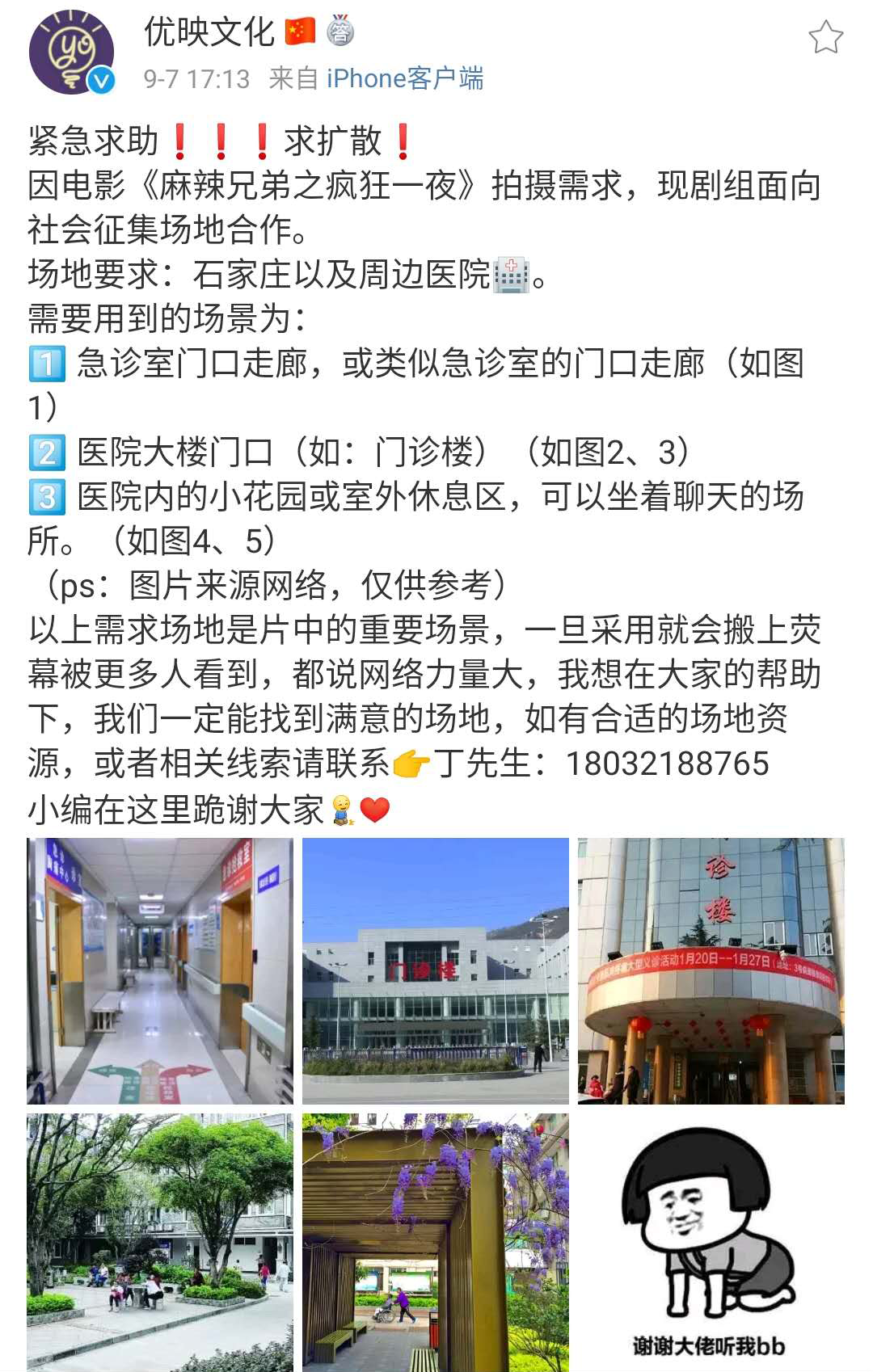This screenshot has height=1372, width=873.
Task: Open 优映文化's profile avatar
Action: click(71, 53)
